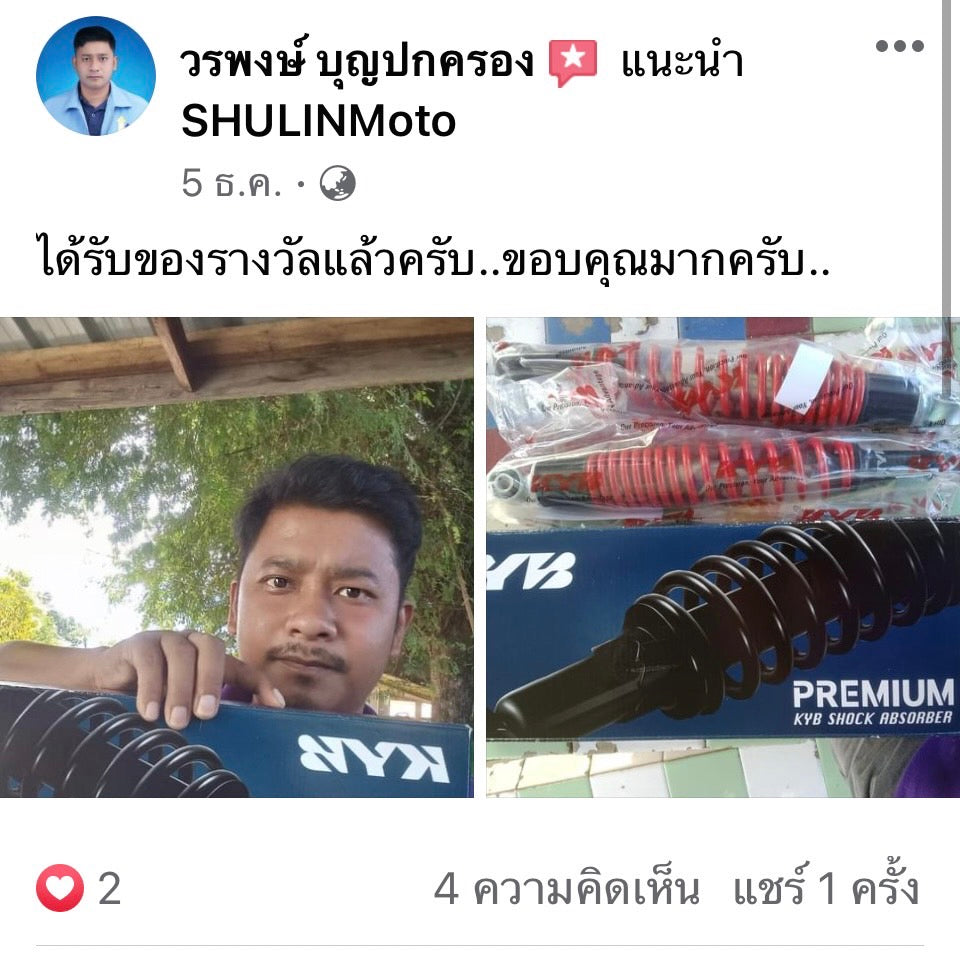This screenshot has height=960, width=960.
Task: View who shared via แชร์ 1 ครั้ง
Action: point(825,888)
